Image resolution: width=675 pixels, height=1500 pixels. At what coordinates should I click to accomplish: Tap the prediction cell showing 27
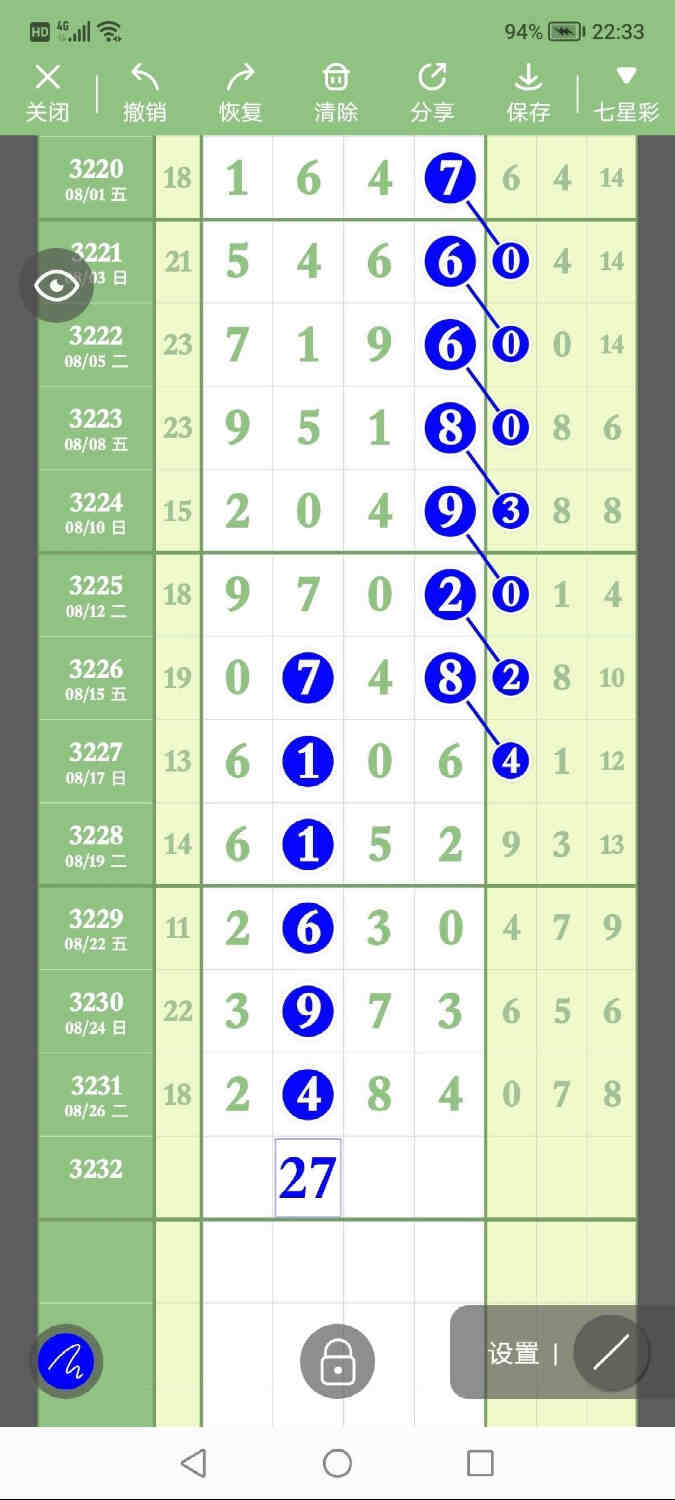307,1178
